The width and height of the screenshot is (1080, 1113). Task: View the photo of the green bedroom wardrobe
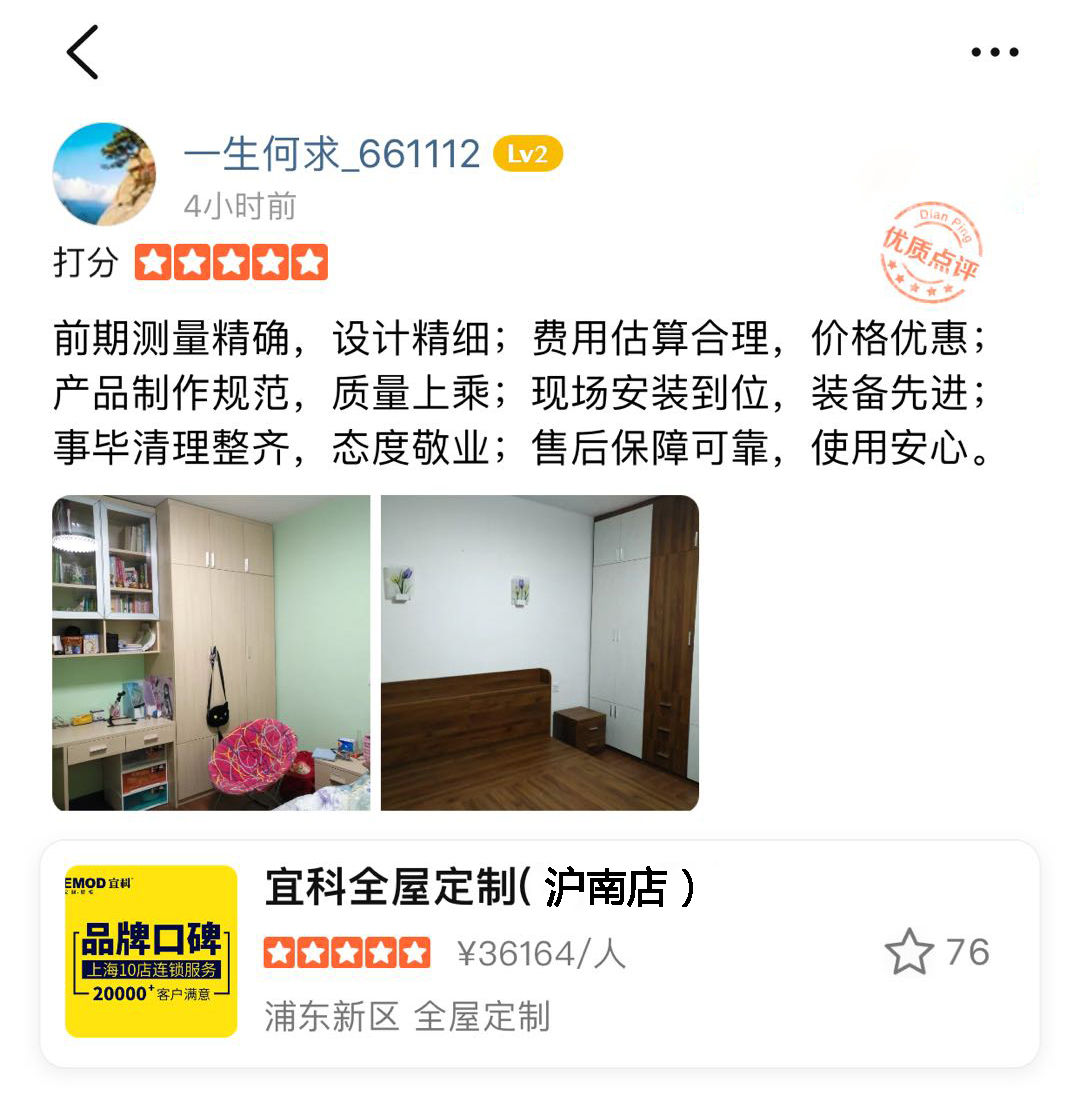pos(211,653)
